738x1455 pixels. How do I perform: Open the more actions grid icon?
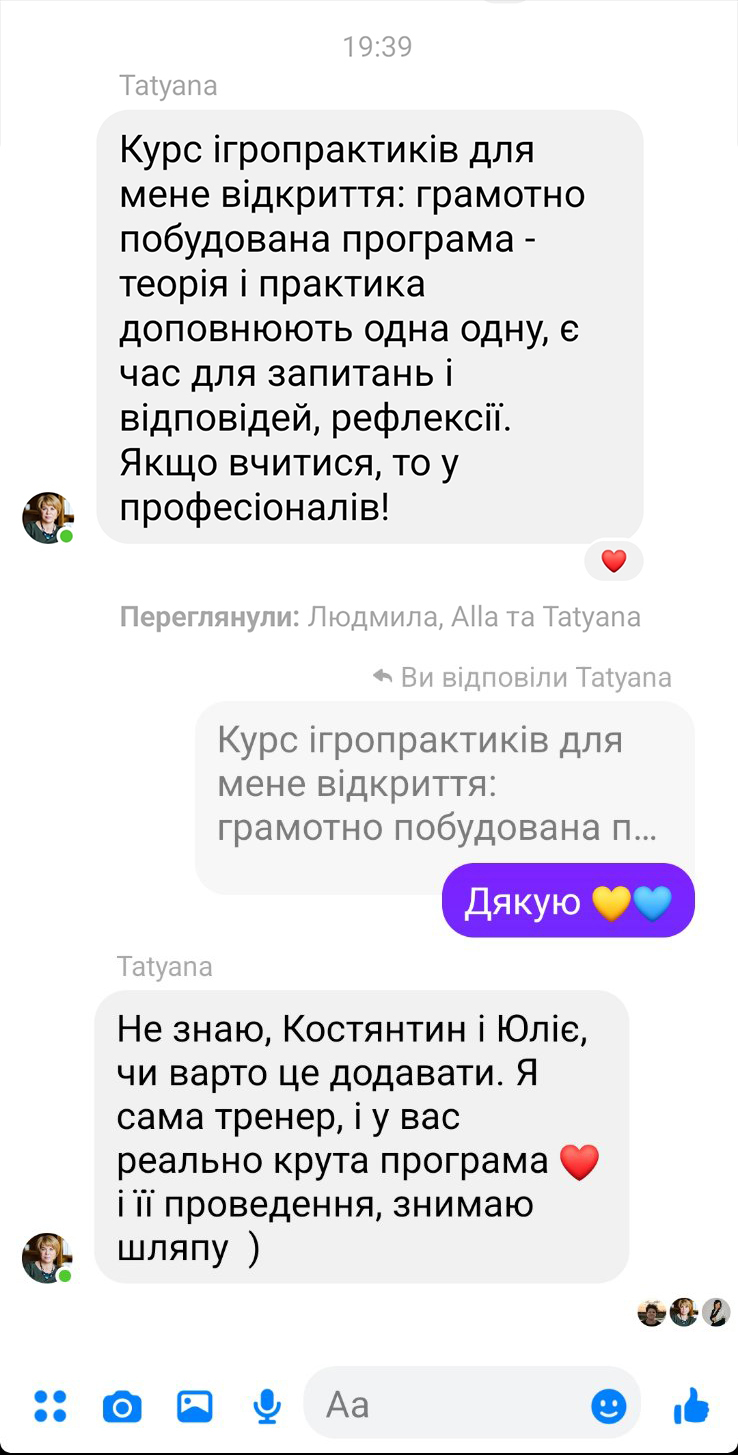coord(50,1406)
